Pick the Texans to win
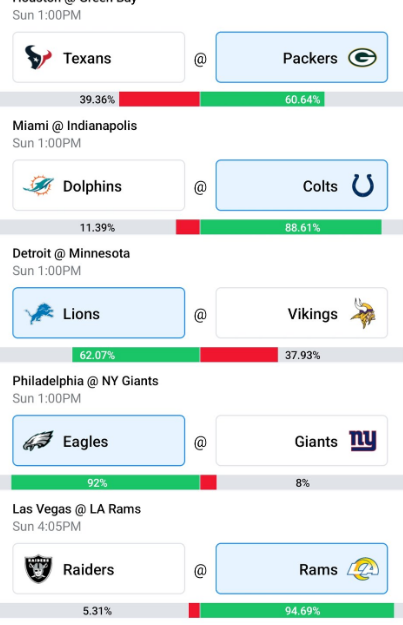This screenshot has width=403, height=625. 98,57
